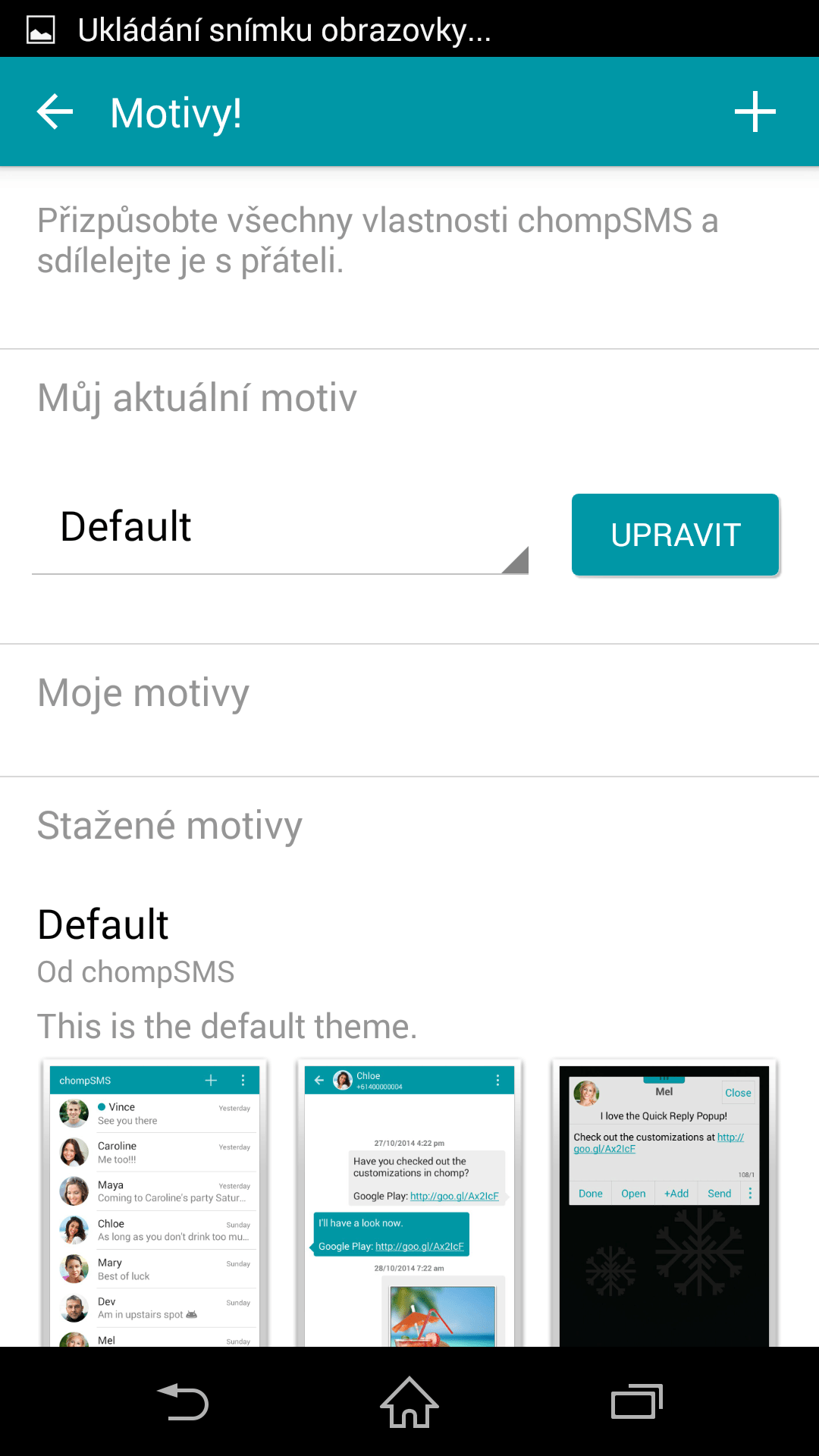The height and width of the screenshot is (1456, 819).
Task: Show recent apps
Action: point(636,1401)
